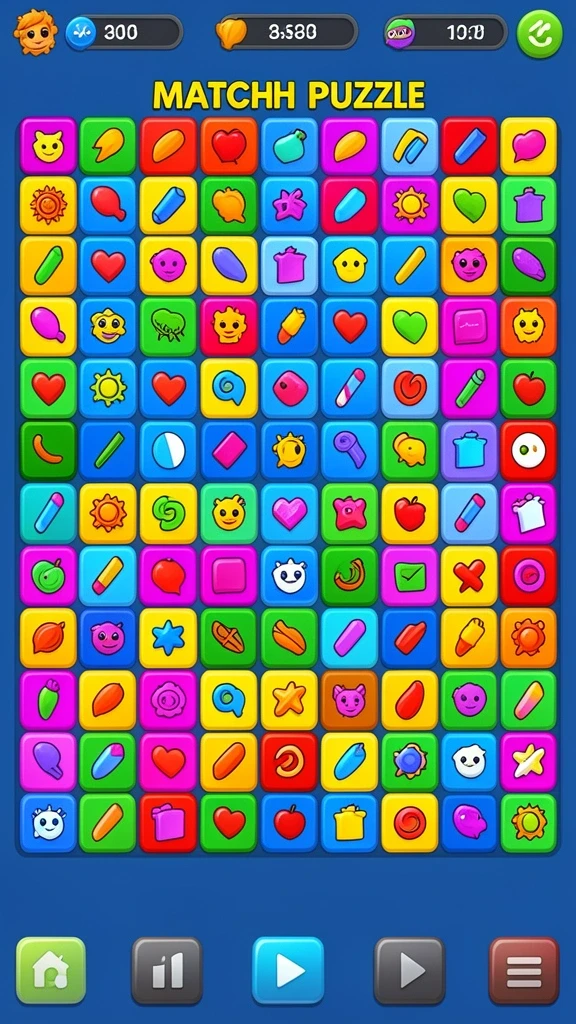The width and height of the screenshot is (576, 1024).
Task: Open the hamburger menu button
Action: click(524, 970)
